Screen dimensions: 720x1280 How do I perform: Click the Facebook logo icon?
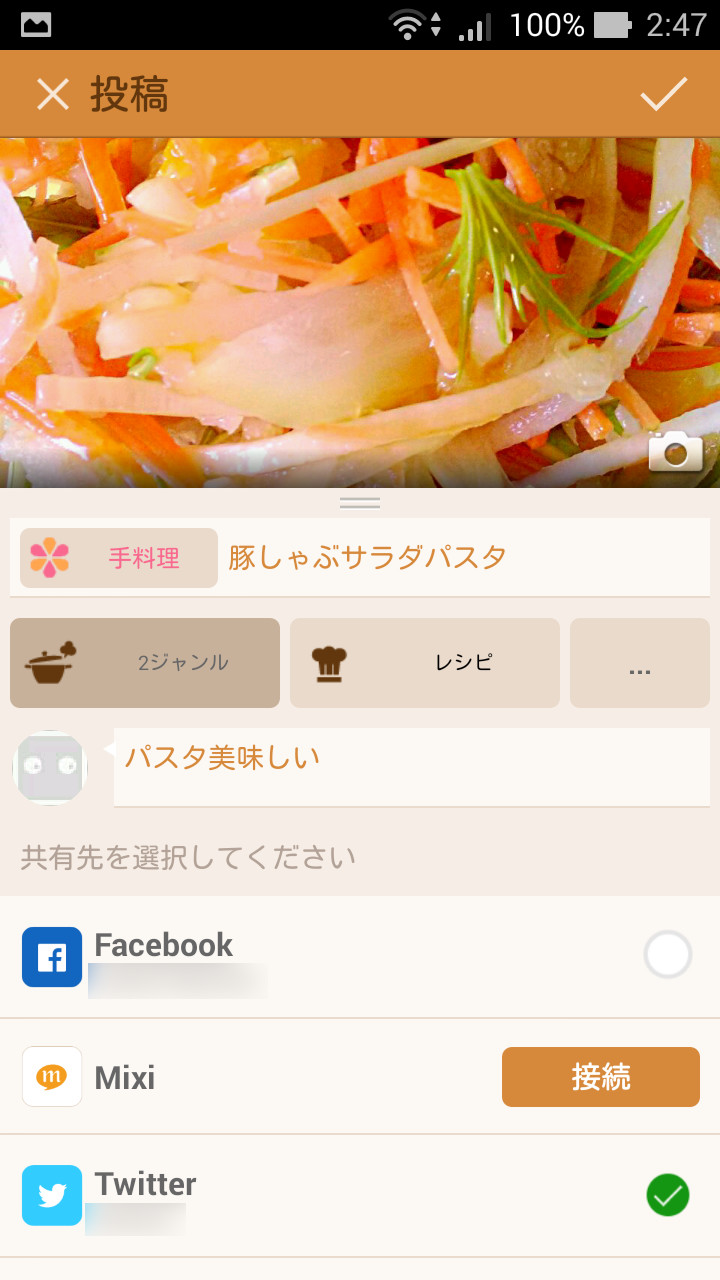coord(51,956)
